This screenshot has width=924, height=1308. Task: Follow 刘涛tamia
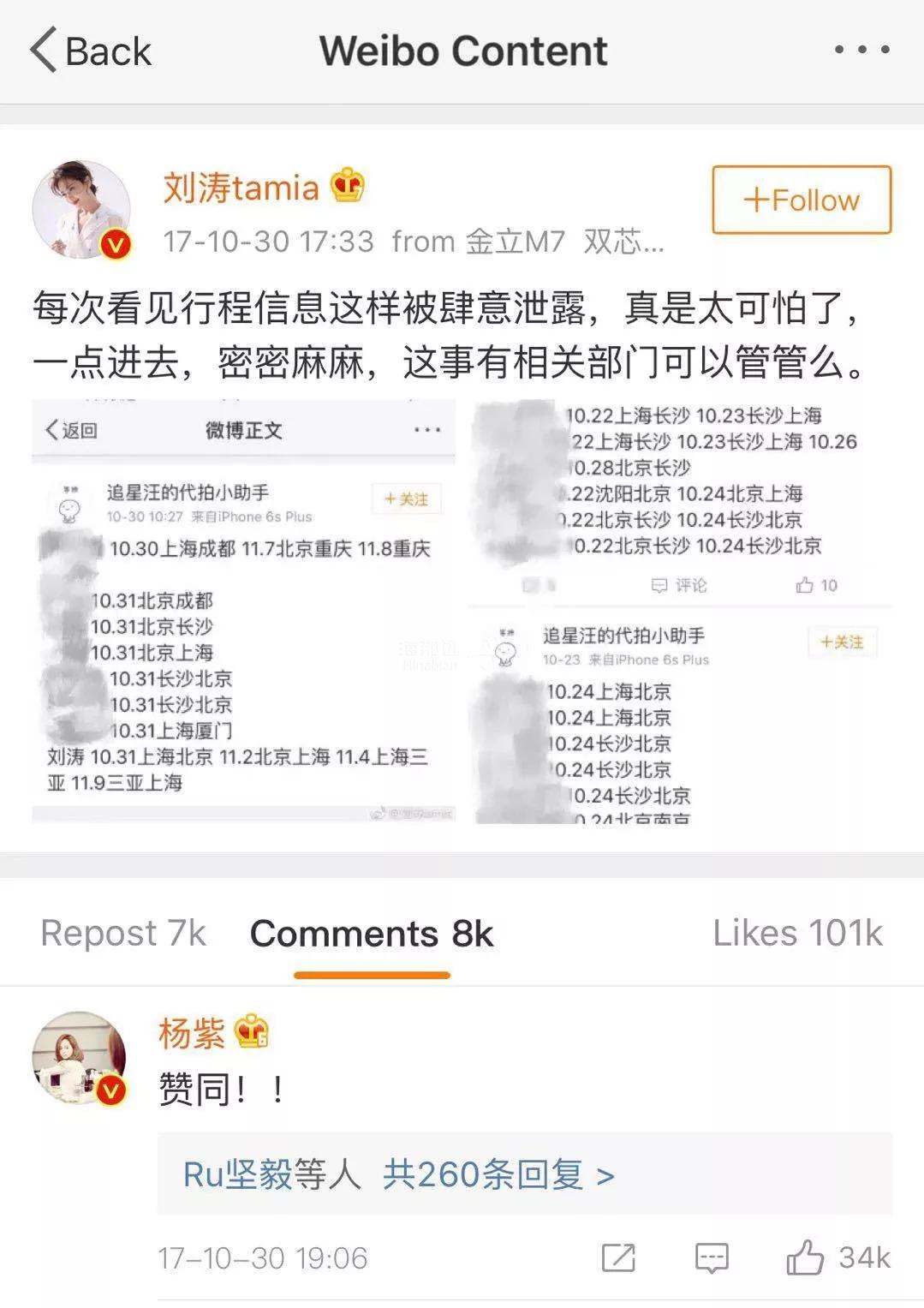[802, 200]
